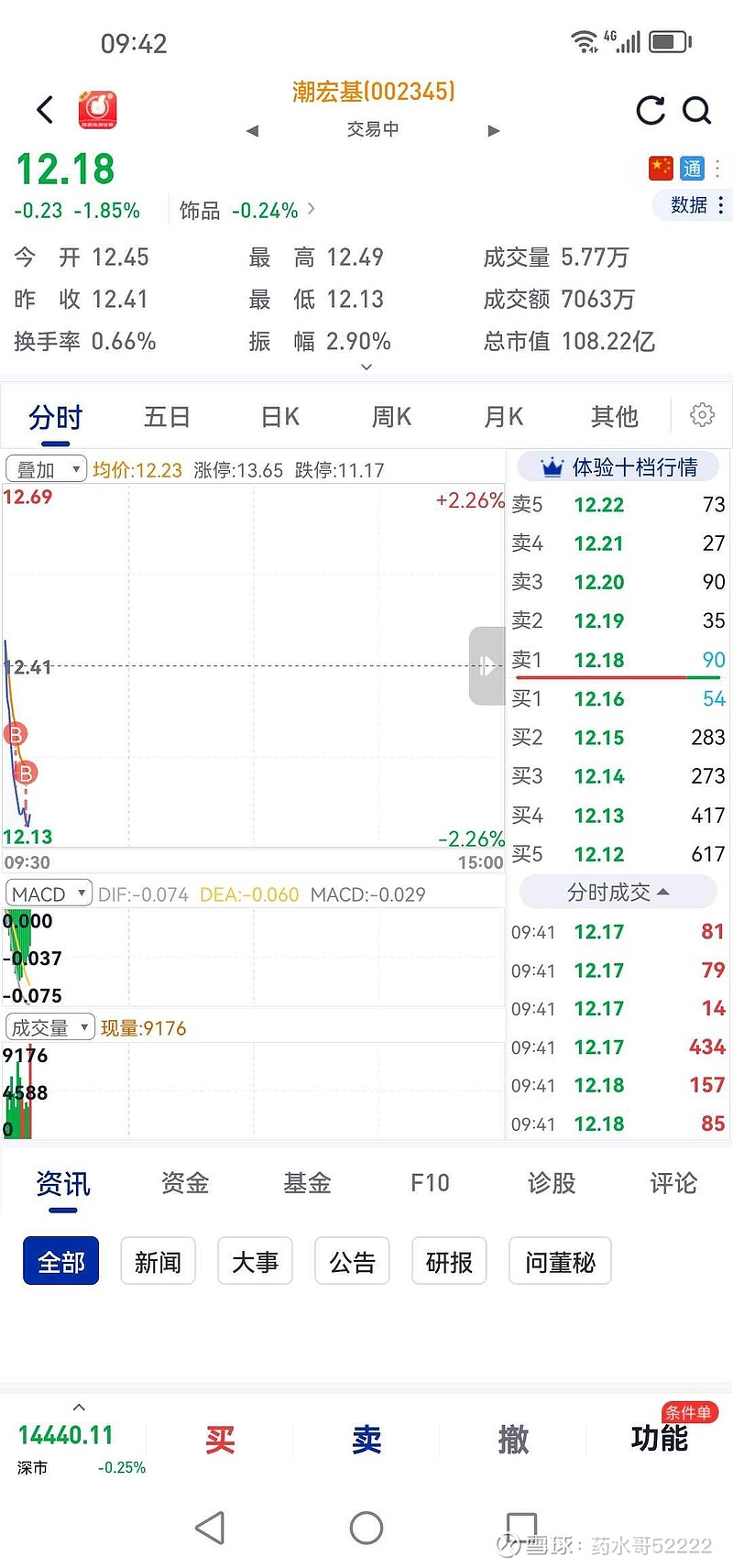This screenshot has height=1568, width=733.
Task: Collapse the 分时成交 tick list
Action: coord(617,891)
